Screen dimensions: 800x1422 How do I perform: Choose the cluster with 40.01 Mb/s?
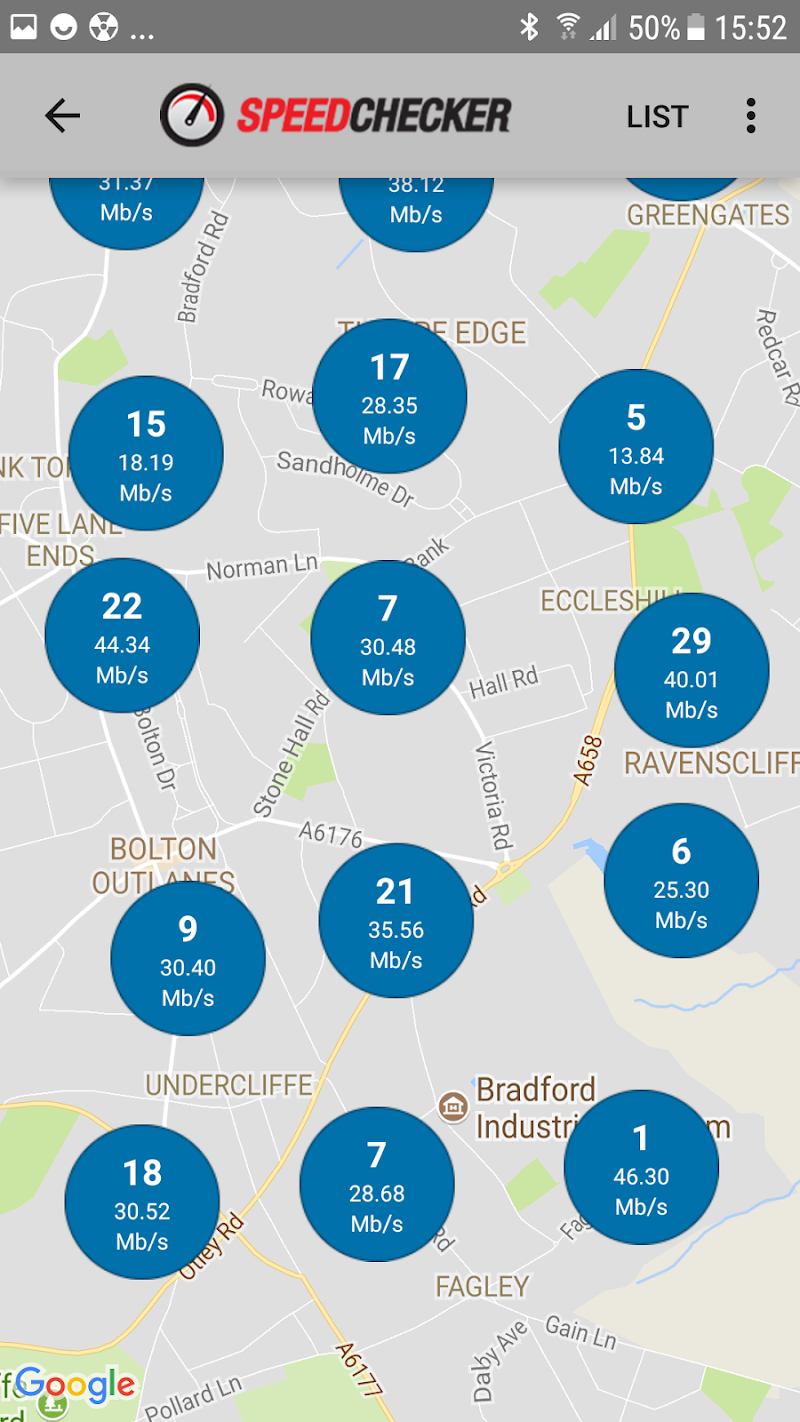point(692,670)
